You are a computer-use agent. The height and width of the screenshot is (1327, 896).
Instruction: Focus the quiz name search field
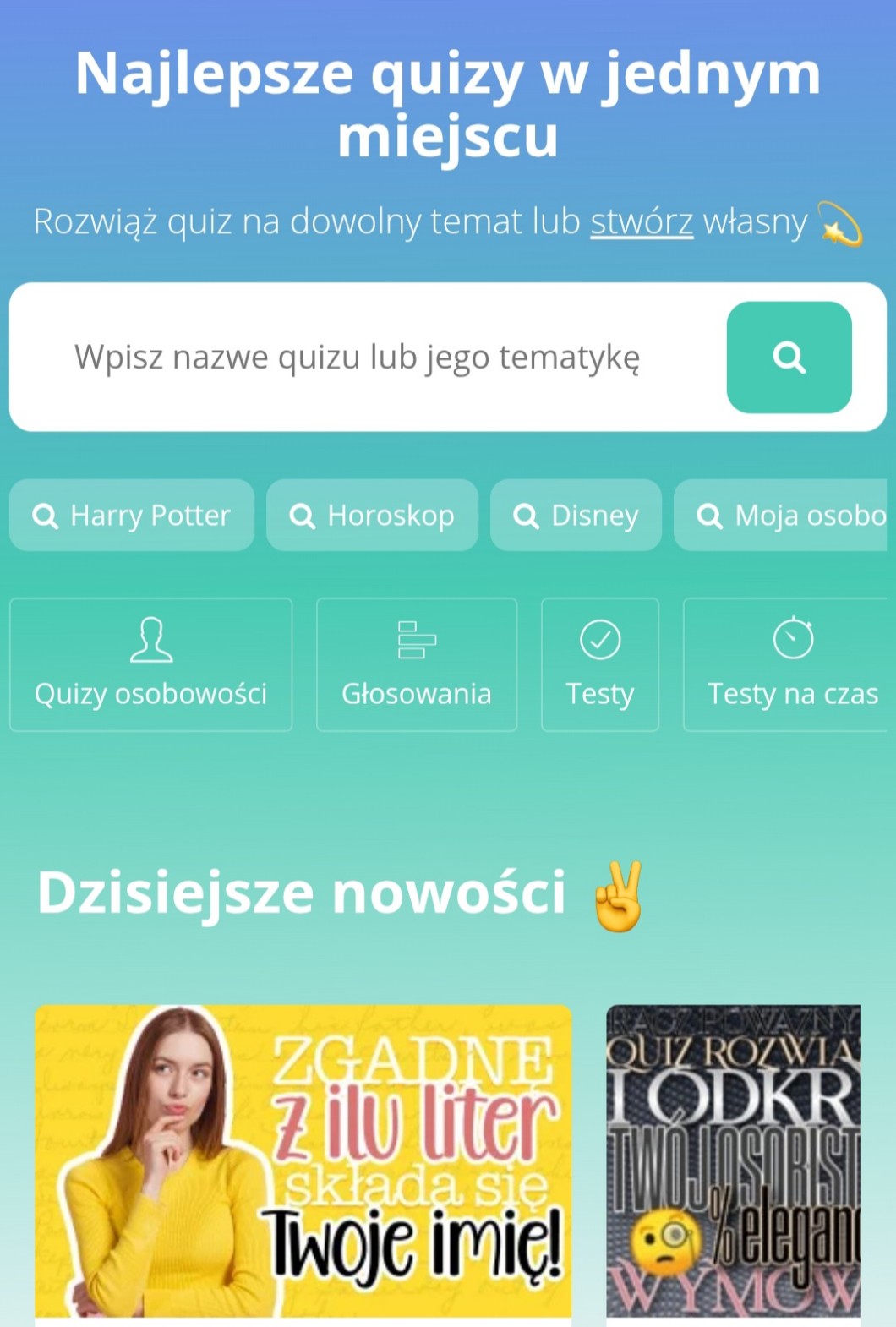point(363,358)
